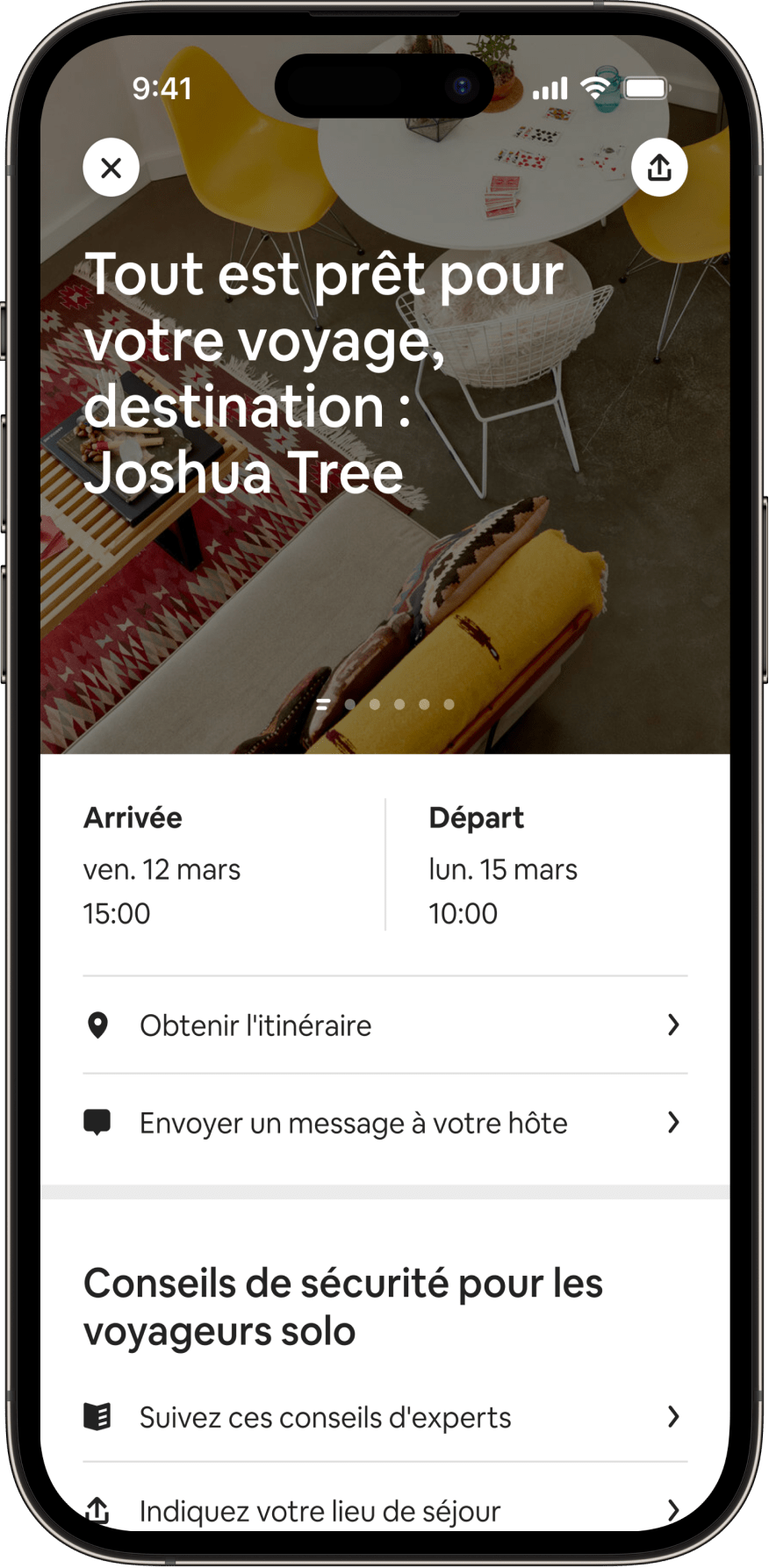Close the trip details screen
This screenshot has height=1568, width=769.
111,168
